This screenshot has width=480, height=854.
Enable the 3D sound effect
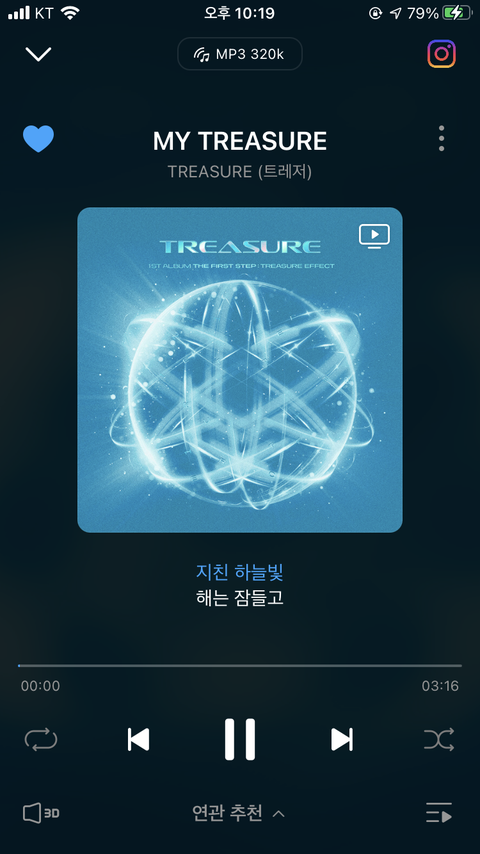[41, 814]
